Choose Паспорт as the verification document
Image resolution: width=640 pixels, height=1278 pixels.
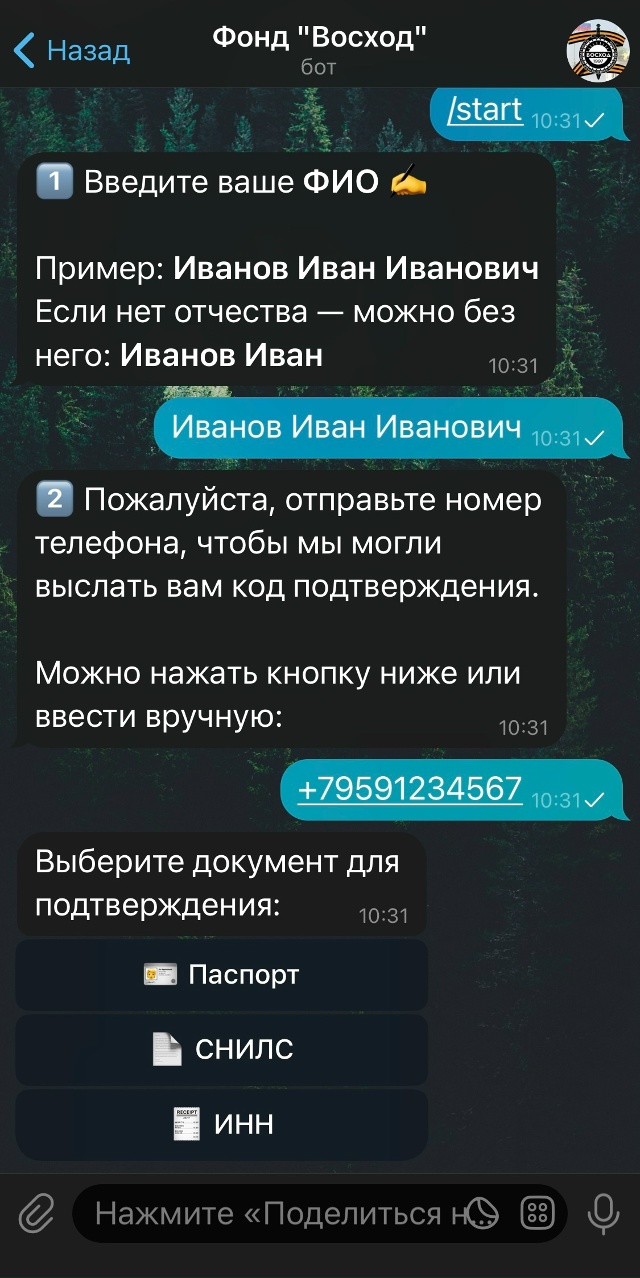[222, 975]
